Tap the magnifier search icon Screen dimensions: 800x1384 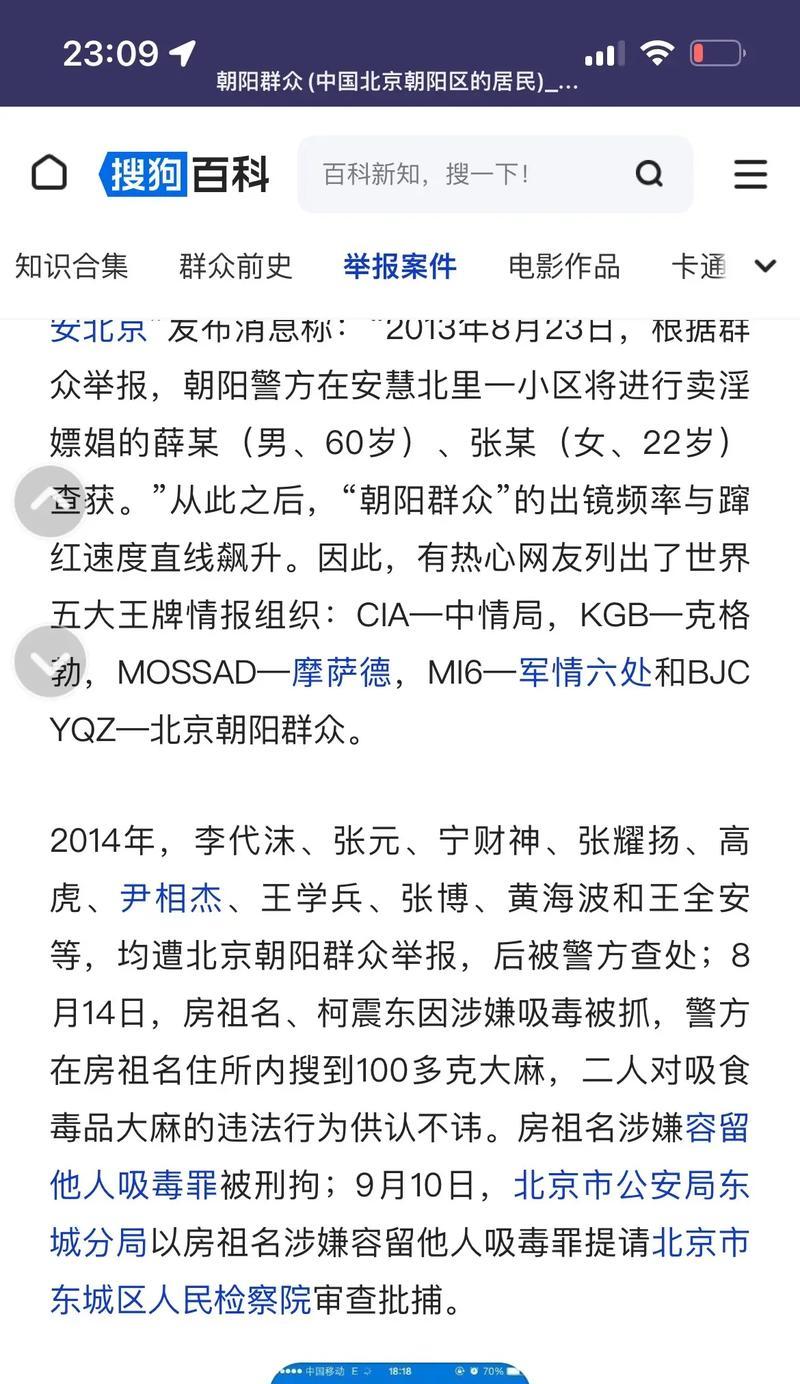click(650, 175)
